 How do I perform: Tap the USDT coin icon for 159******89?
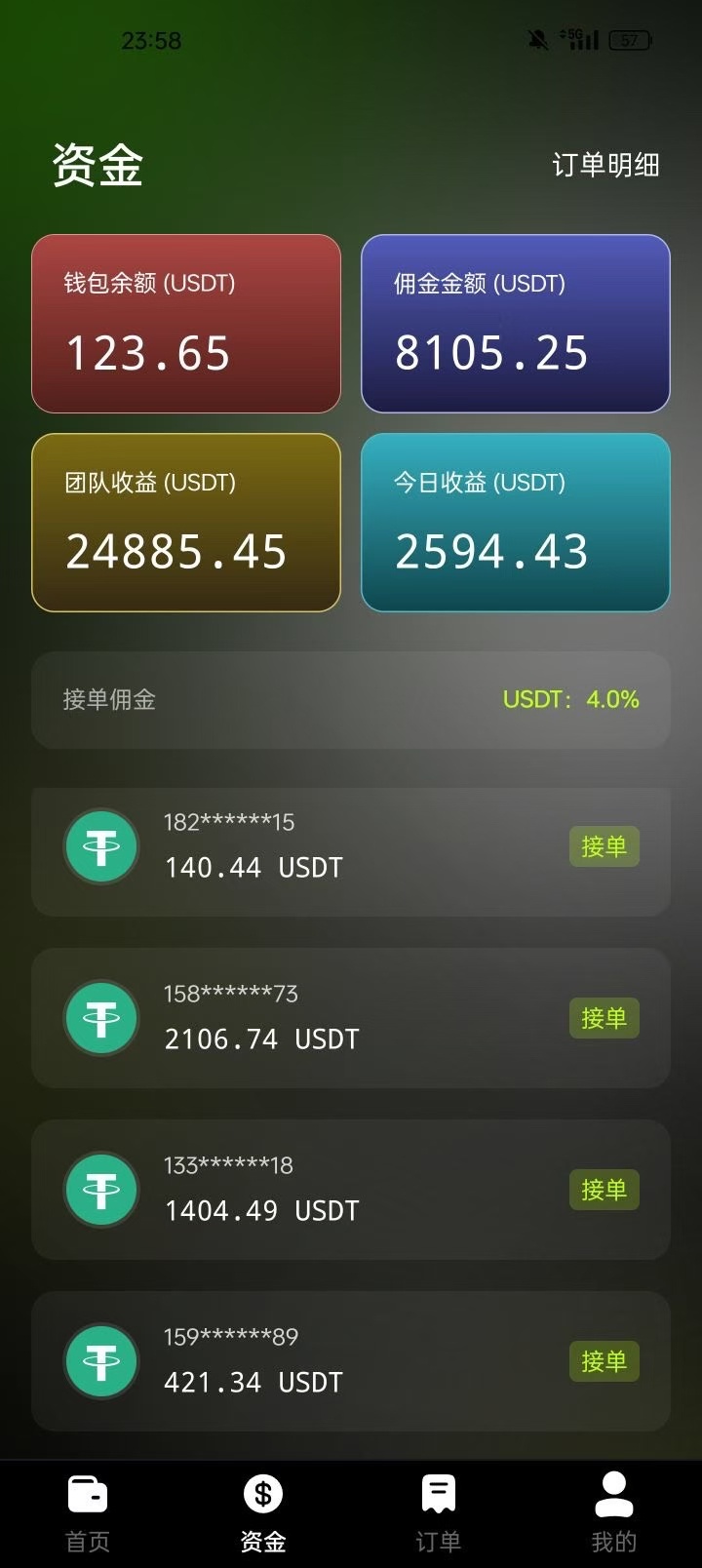click(101, 1360)
